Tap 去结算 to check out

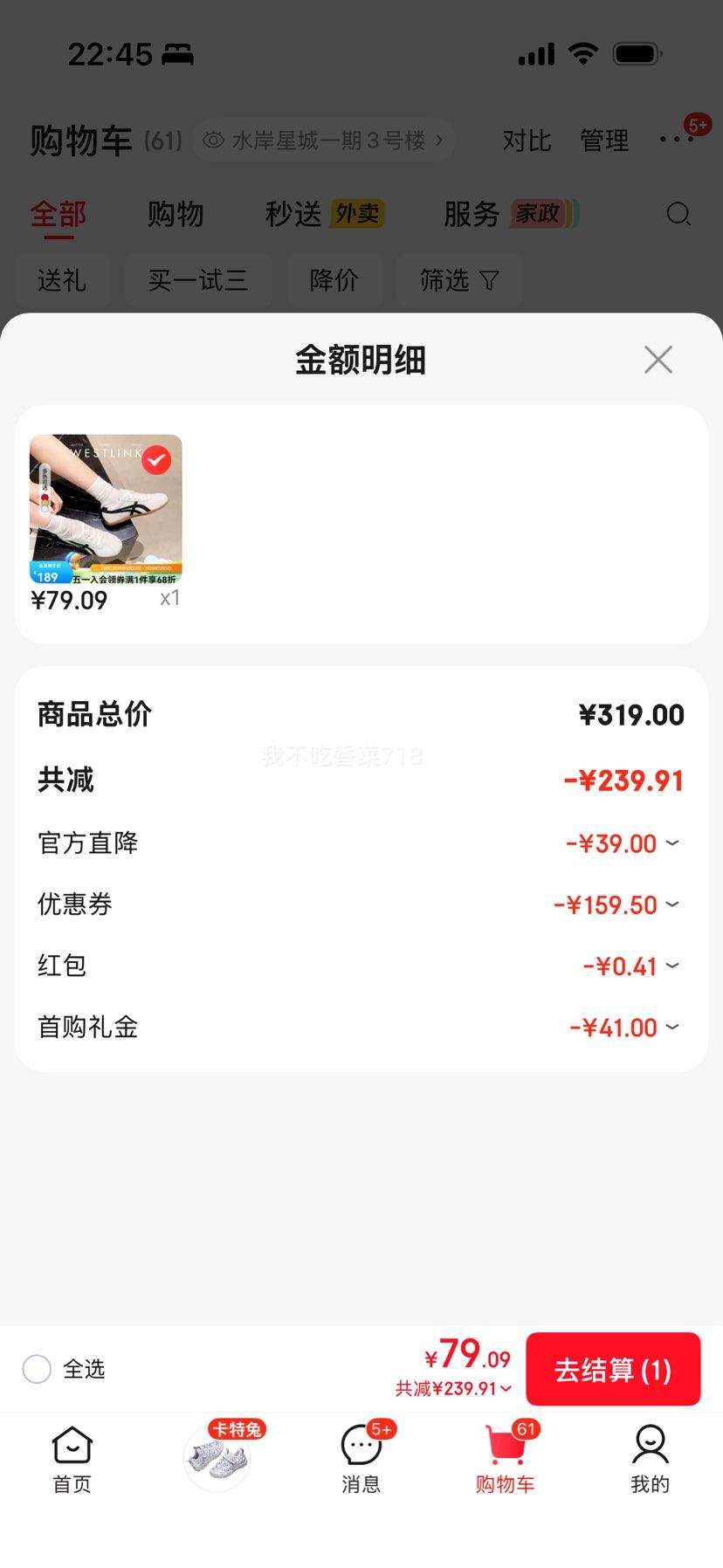(612, 1369)
